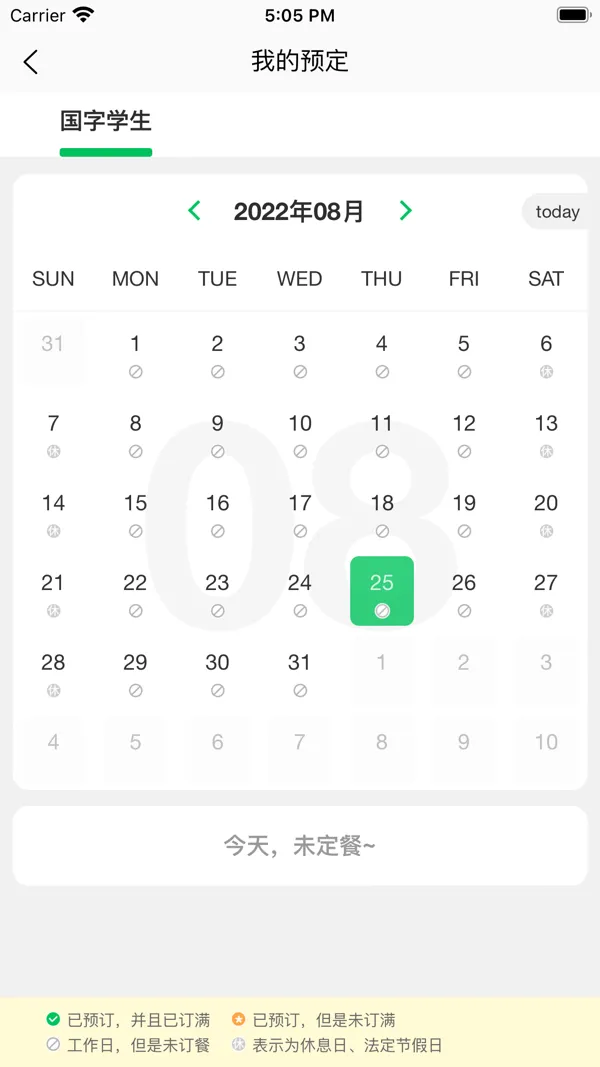Select August 27 on the calendar

coord(546,592)
